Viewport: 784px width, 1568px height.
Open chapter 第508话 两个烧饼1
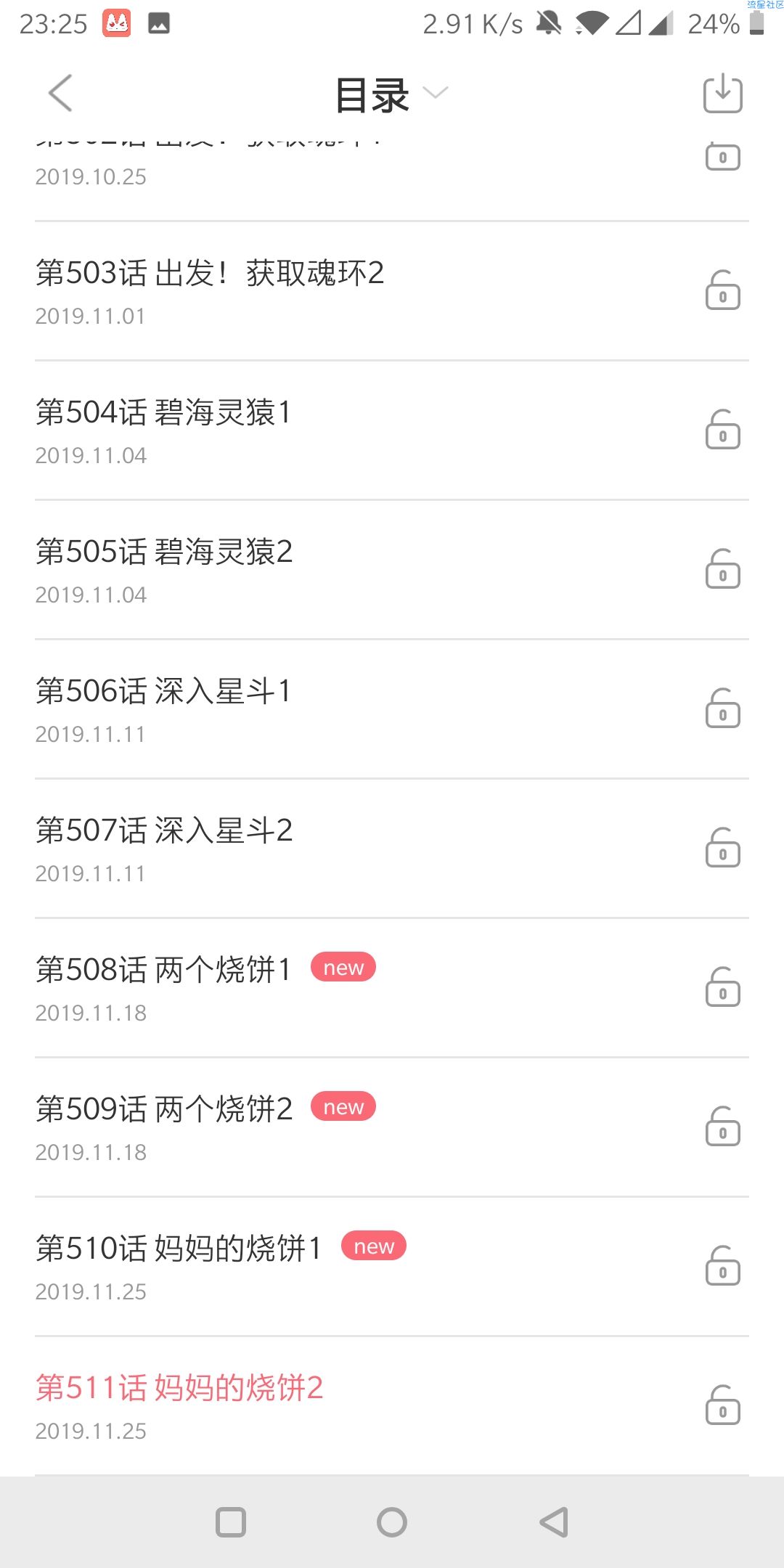392,989
